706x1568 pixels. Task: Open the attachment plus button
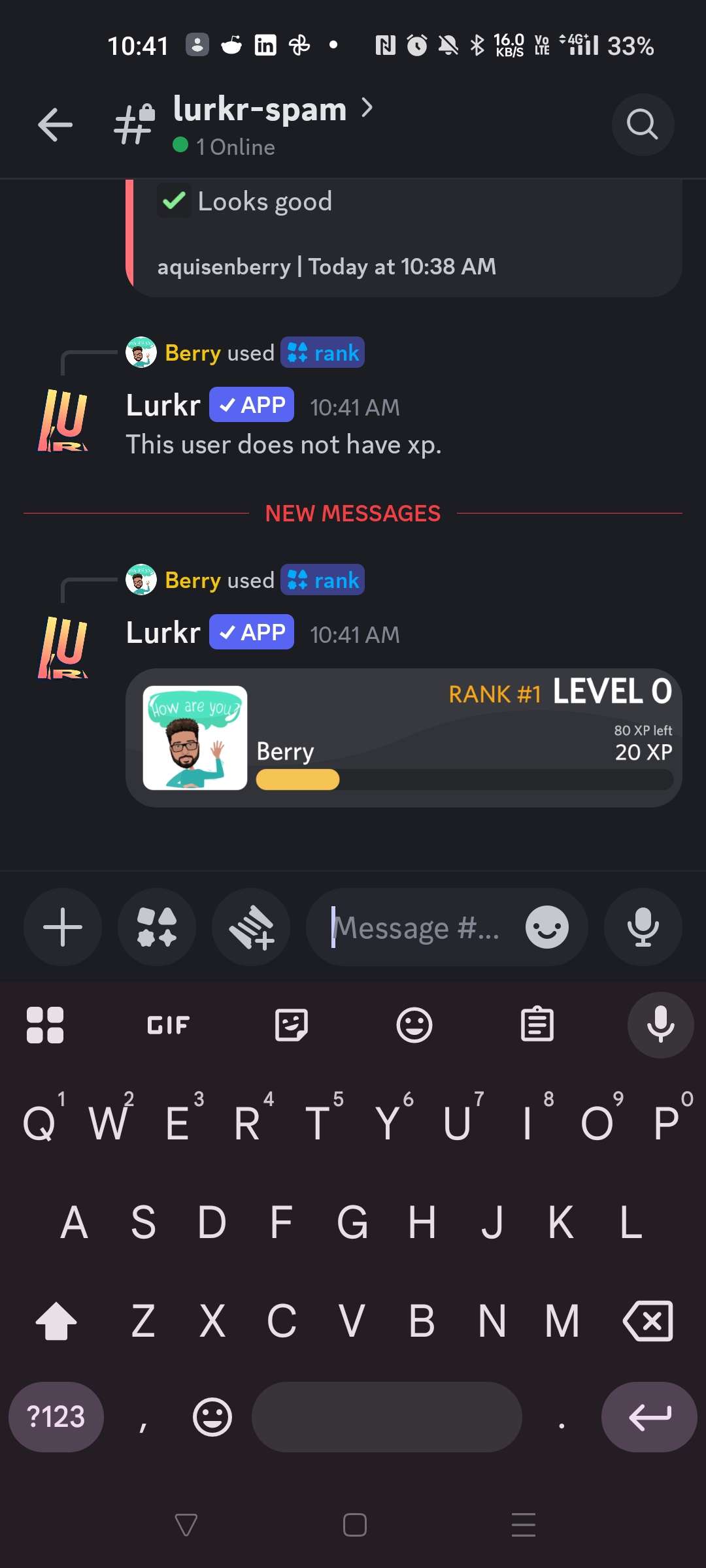(x=63, y=926)
